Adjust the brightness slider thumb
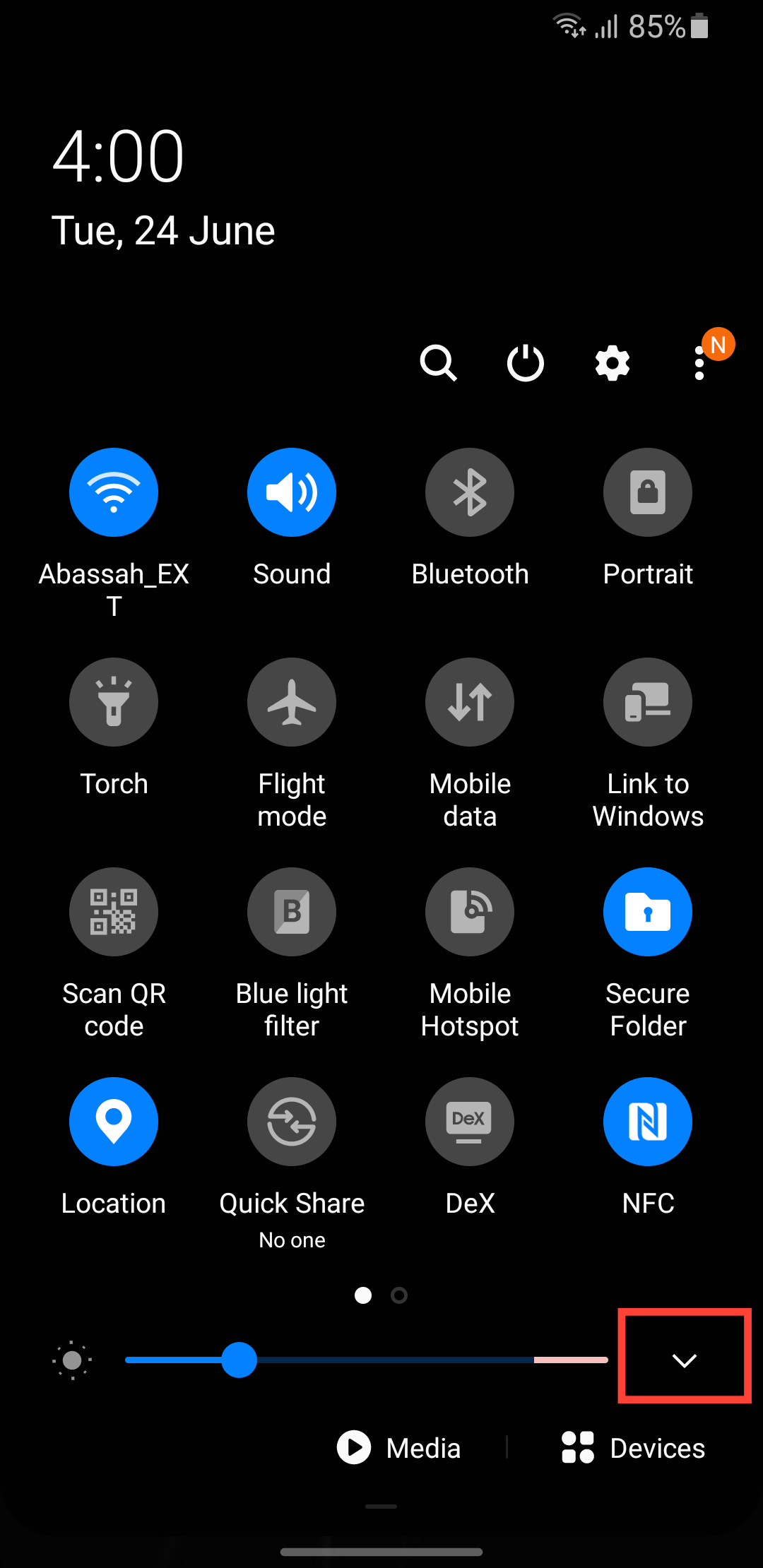763x1568 pixels. pos(240,1360)
